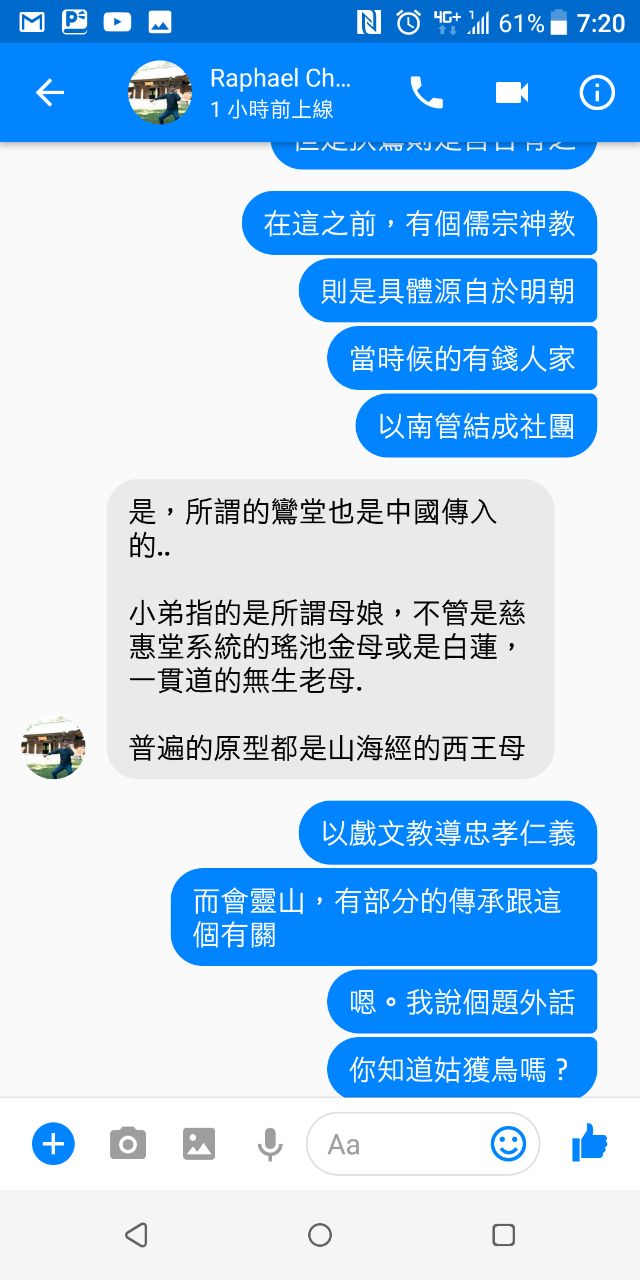Tap the microphone to record a voice message

click(270, 1143)
